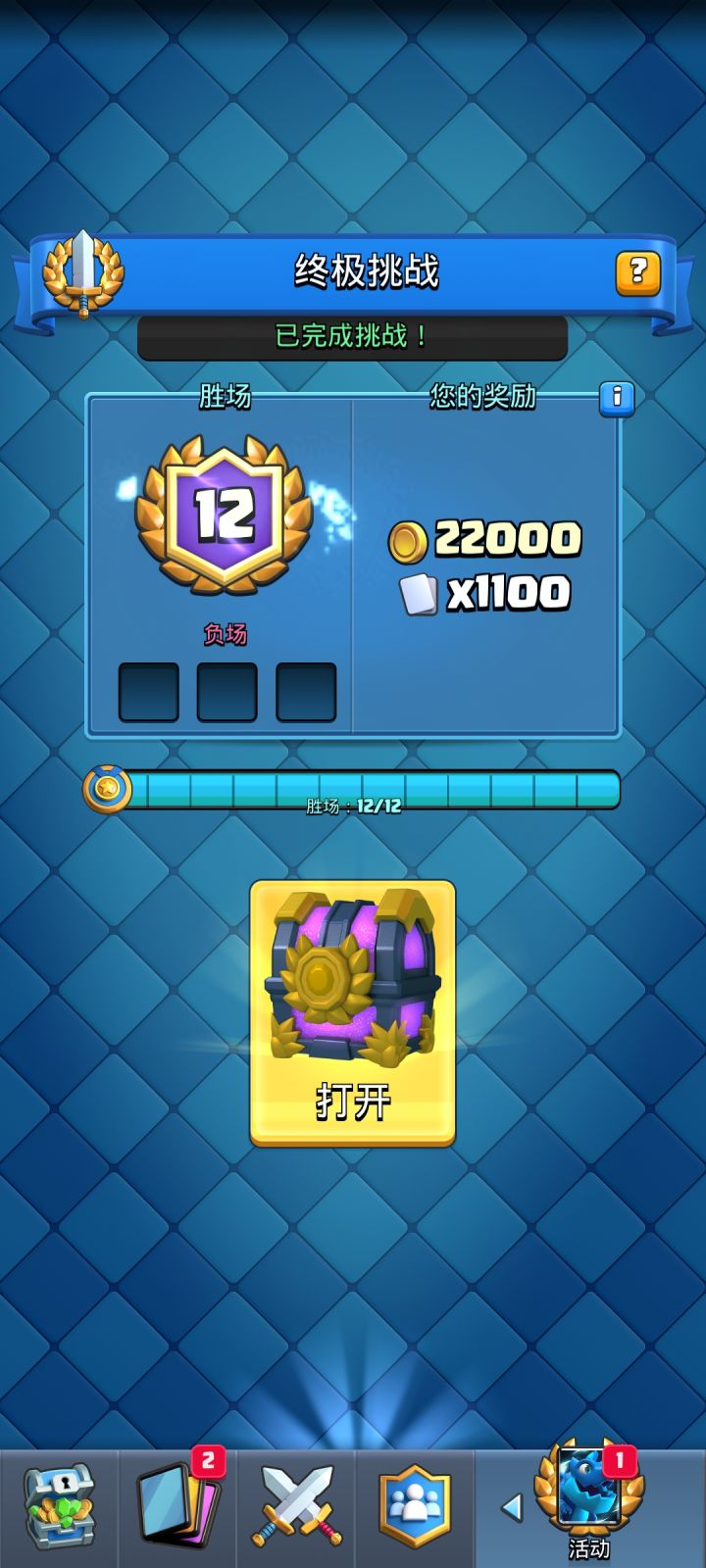Click the first empty 负场 loss slot
706x1568 pixels.
click(148, 691)
